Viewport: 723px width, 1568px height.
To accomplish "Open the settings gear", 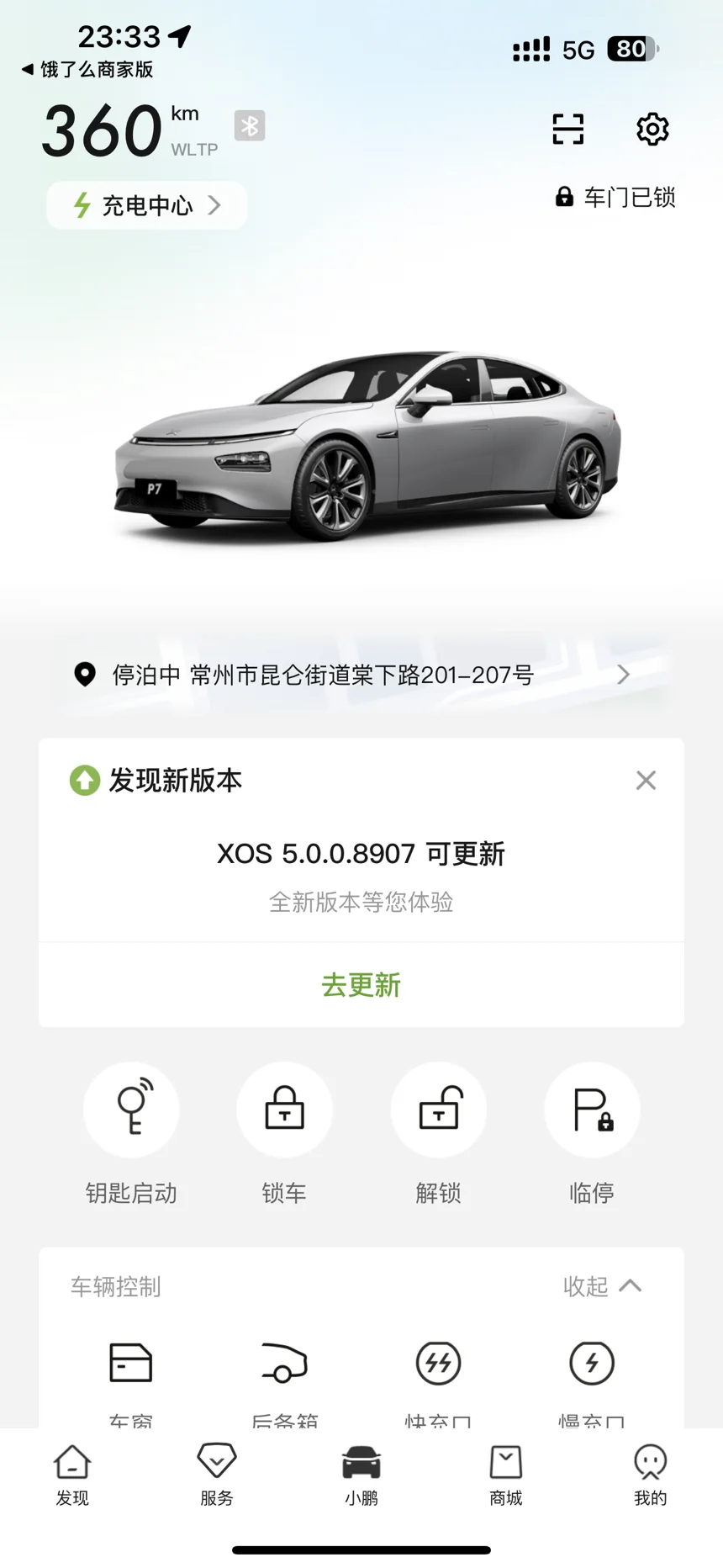I will point(652,129).
